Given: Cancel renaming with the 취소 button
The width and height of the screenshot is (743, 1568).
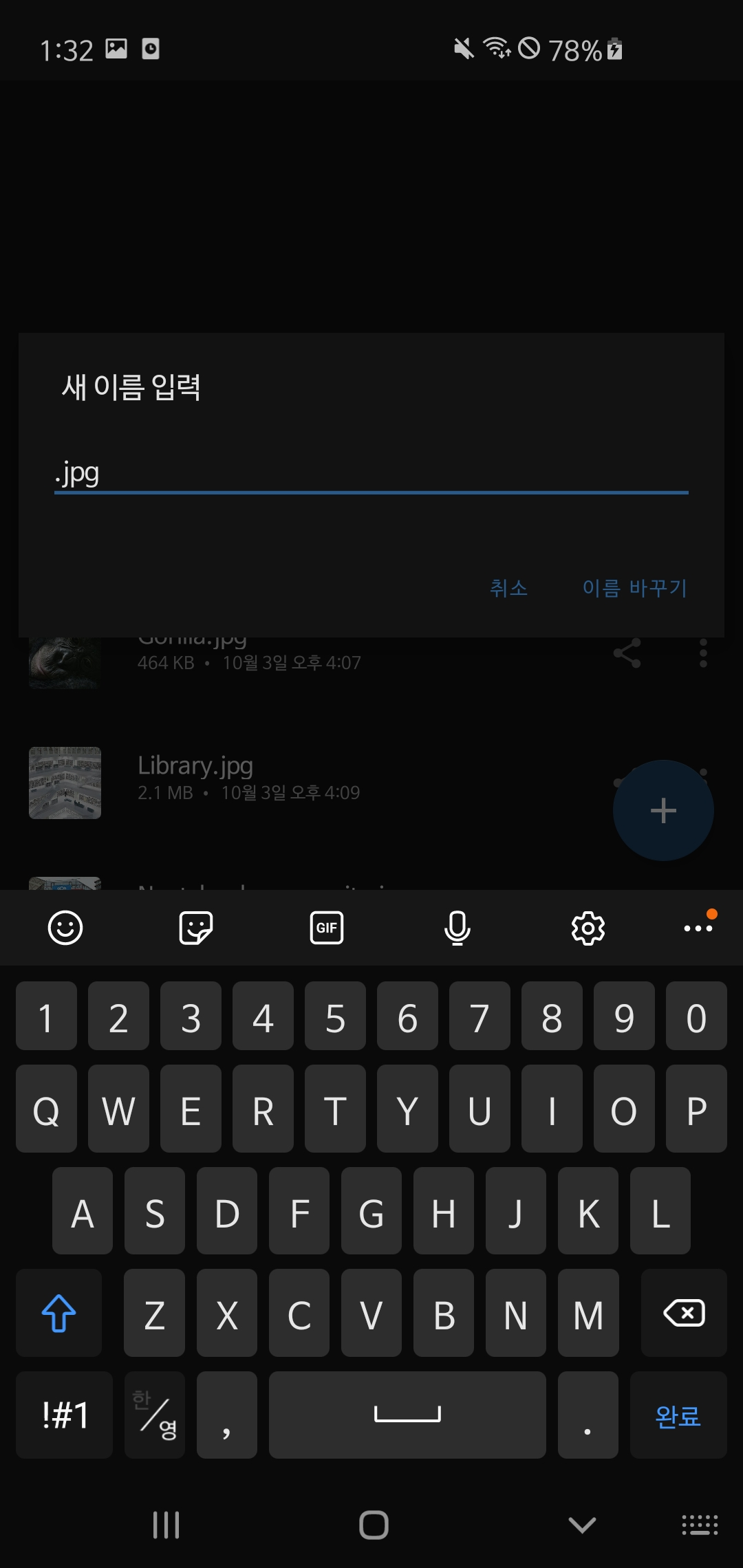Looking at the screenshot, I should (x=508, y=588).
